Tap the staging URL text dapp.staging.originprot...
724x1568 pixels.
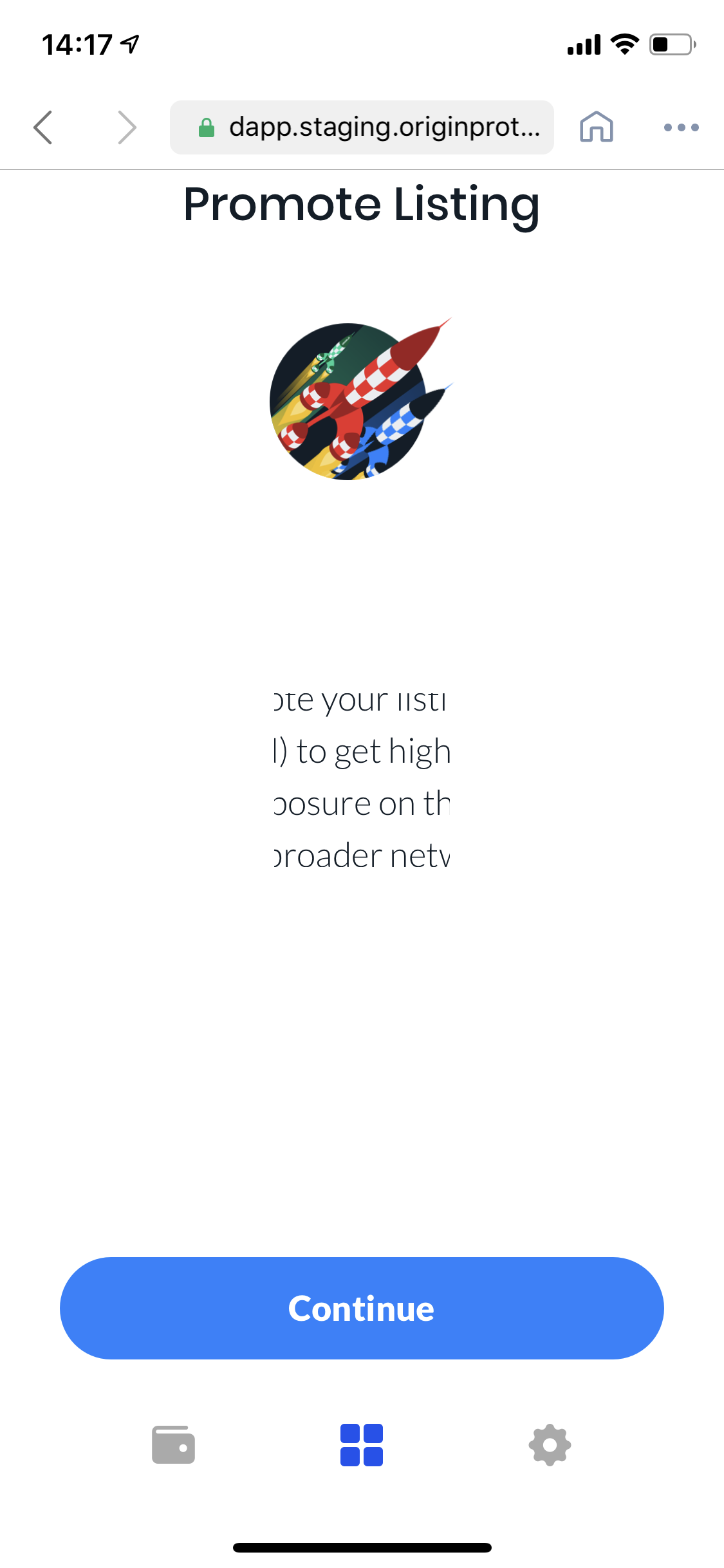point(384,127)
